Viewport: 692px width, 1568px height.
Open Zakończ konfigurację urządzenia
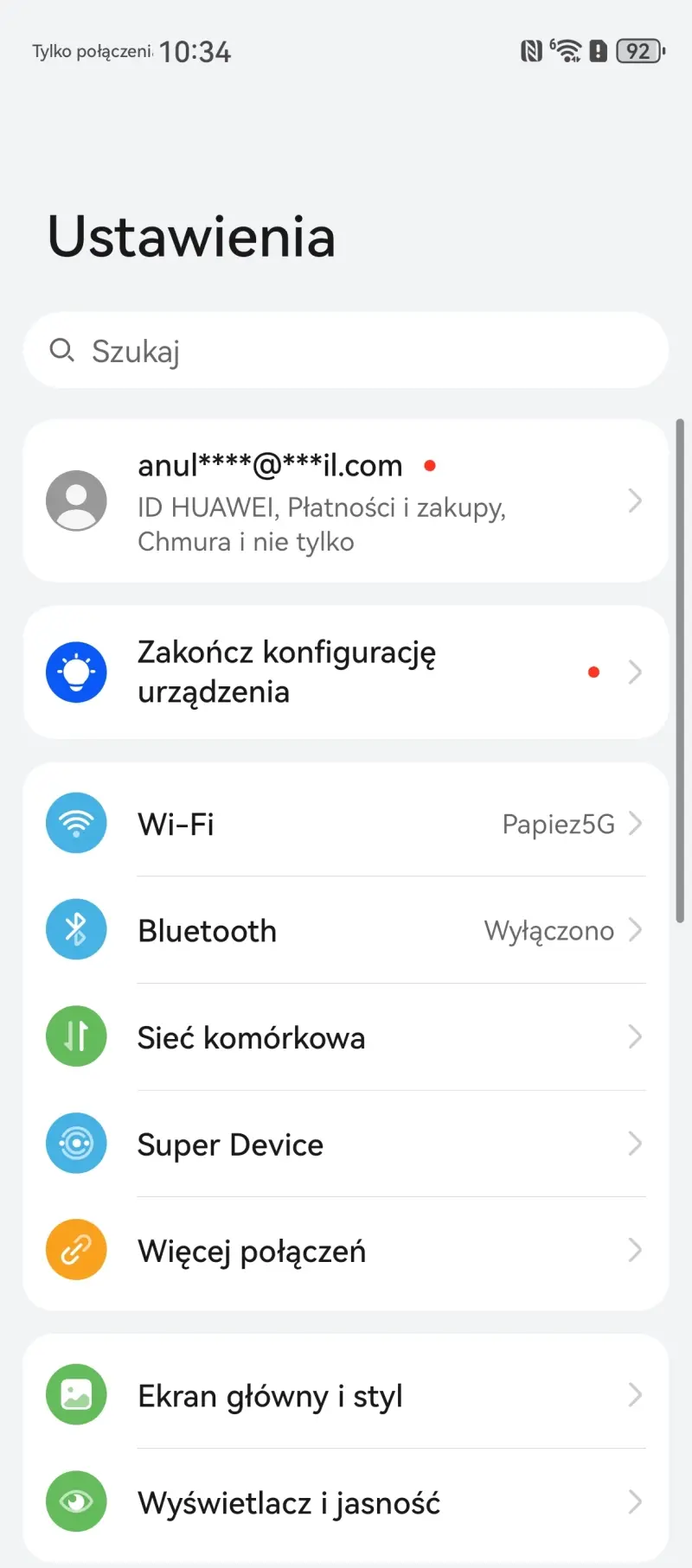tap(346, 672)
